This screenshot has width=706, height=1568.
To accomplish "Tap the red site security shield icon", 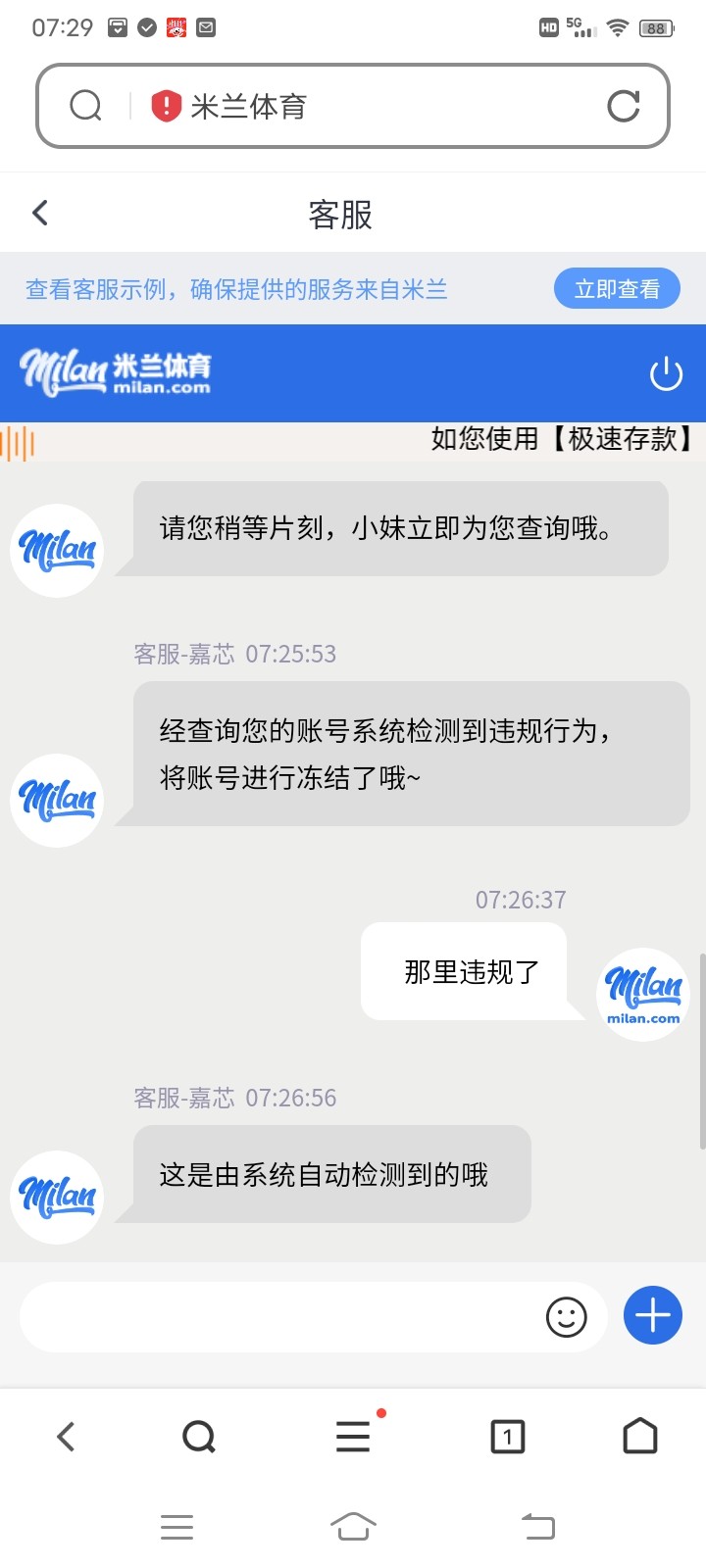I will pyautogui.click(x=166, y=105).
